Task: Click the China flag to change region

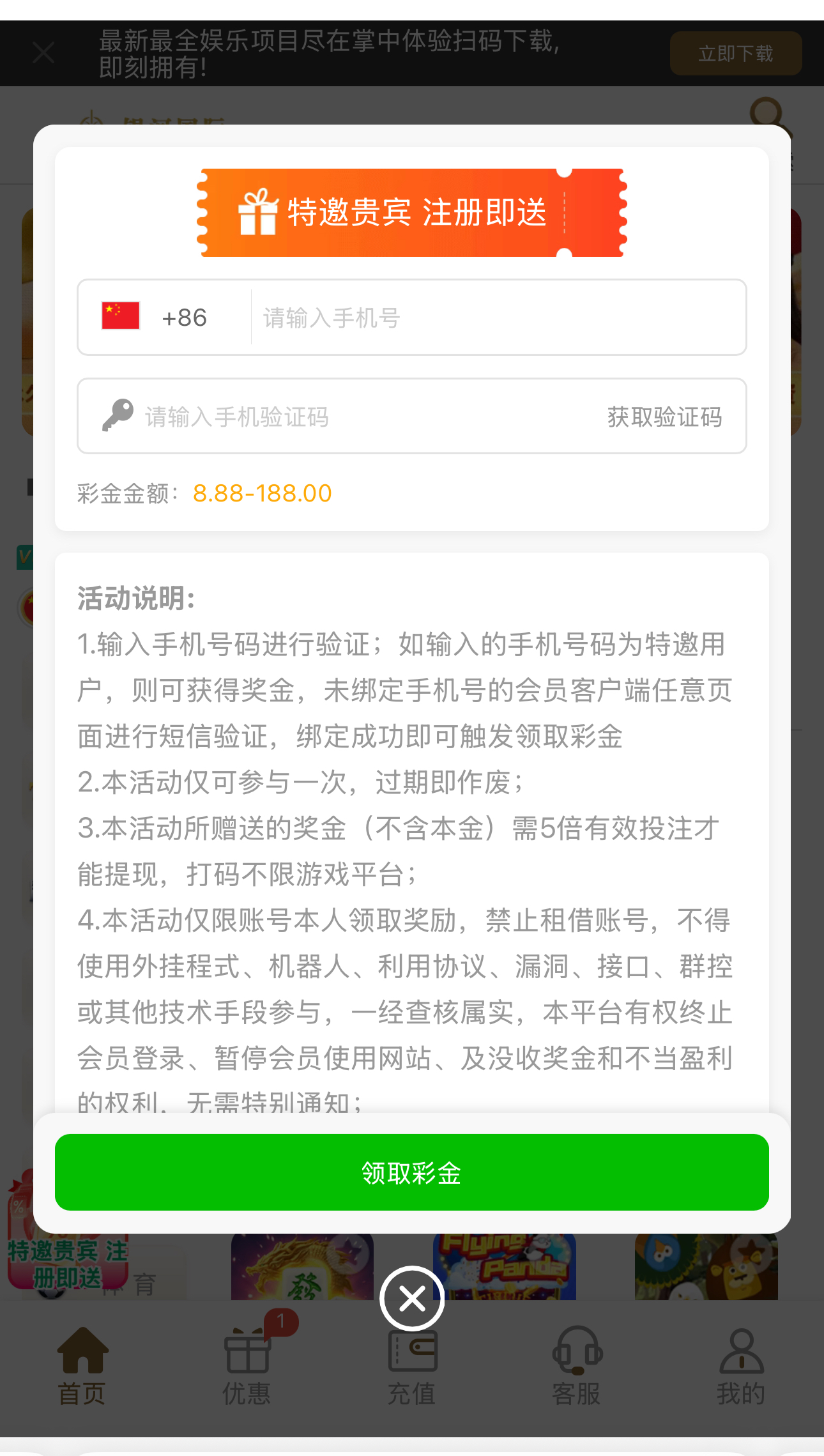Action: point(120,317)
